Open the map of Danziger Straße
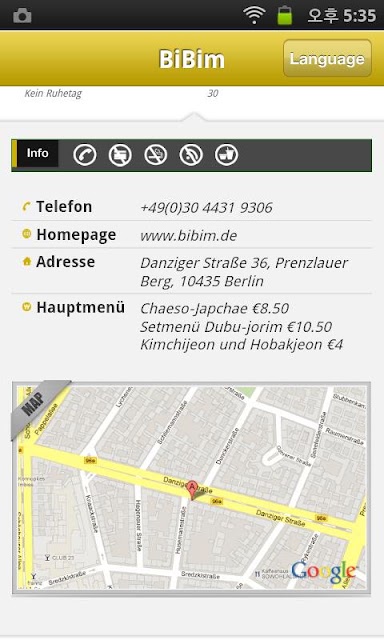 (x=191, y=488)
